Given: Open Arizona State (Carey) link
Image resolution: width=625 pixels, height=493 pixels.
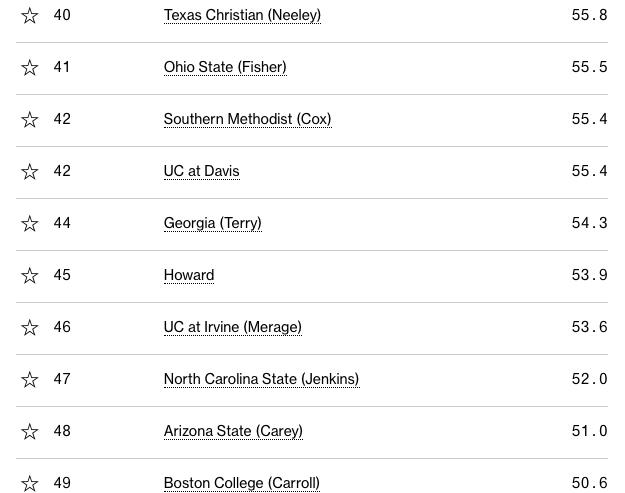Looking at the screenshot, I should point(233,431).
